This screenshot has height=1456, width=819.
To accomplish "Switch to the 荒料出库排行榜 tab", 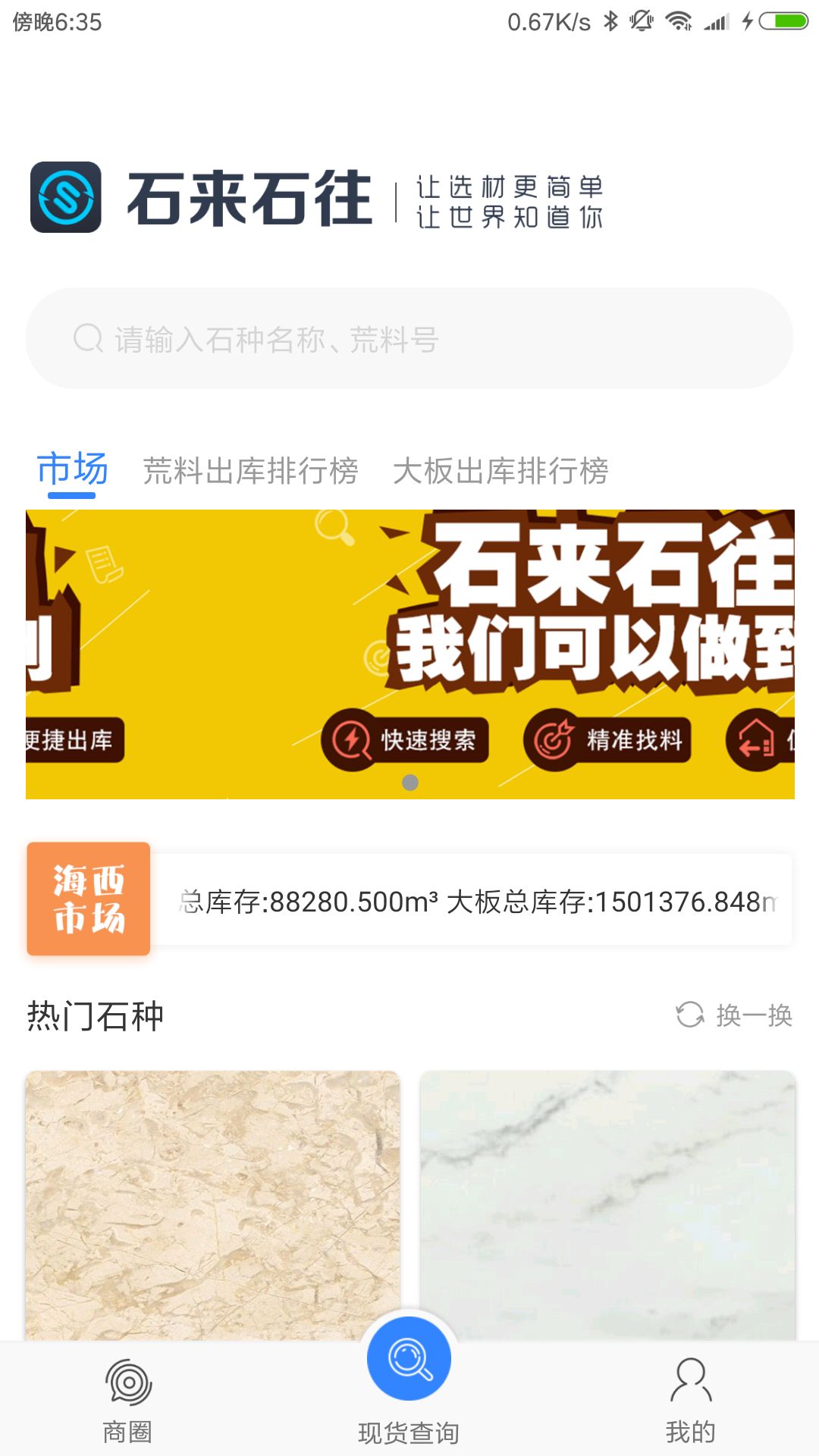I will (250, 471).
